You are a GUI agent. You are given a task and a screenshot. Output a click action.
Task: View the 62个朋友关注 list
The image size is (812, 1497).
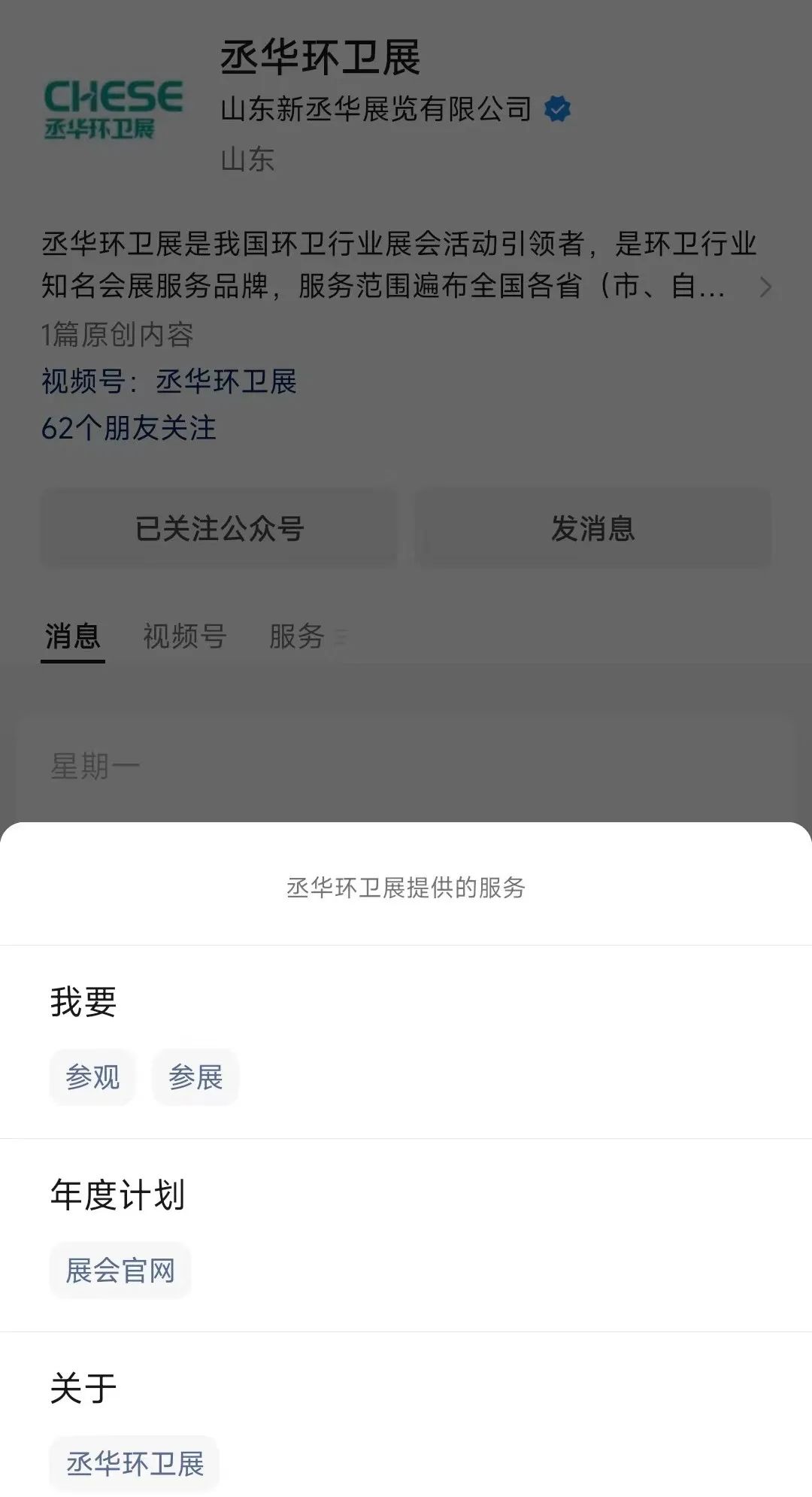[x=129, y=428]
